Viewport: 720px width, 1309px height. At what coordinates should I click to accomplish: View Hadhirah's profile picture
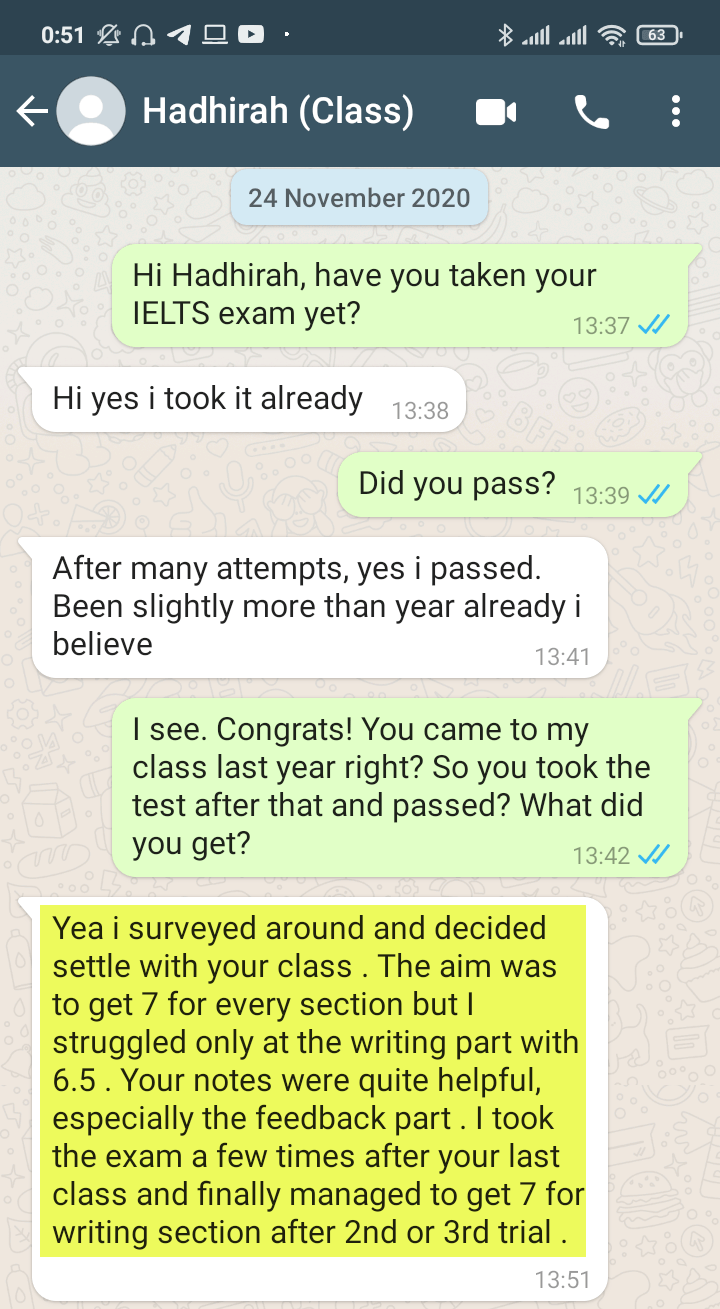coord(91,111)
